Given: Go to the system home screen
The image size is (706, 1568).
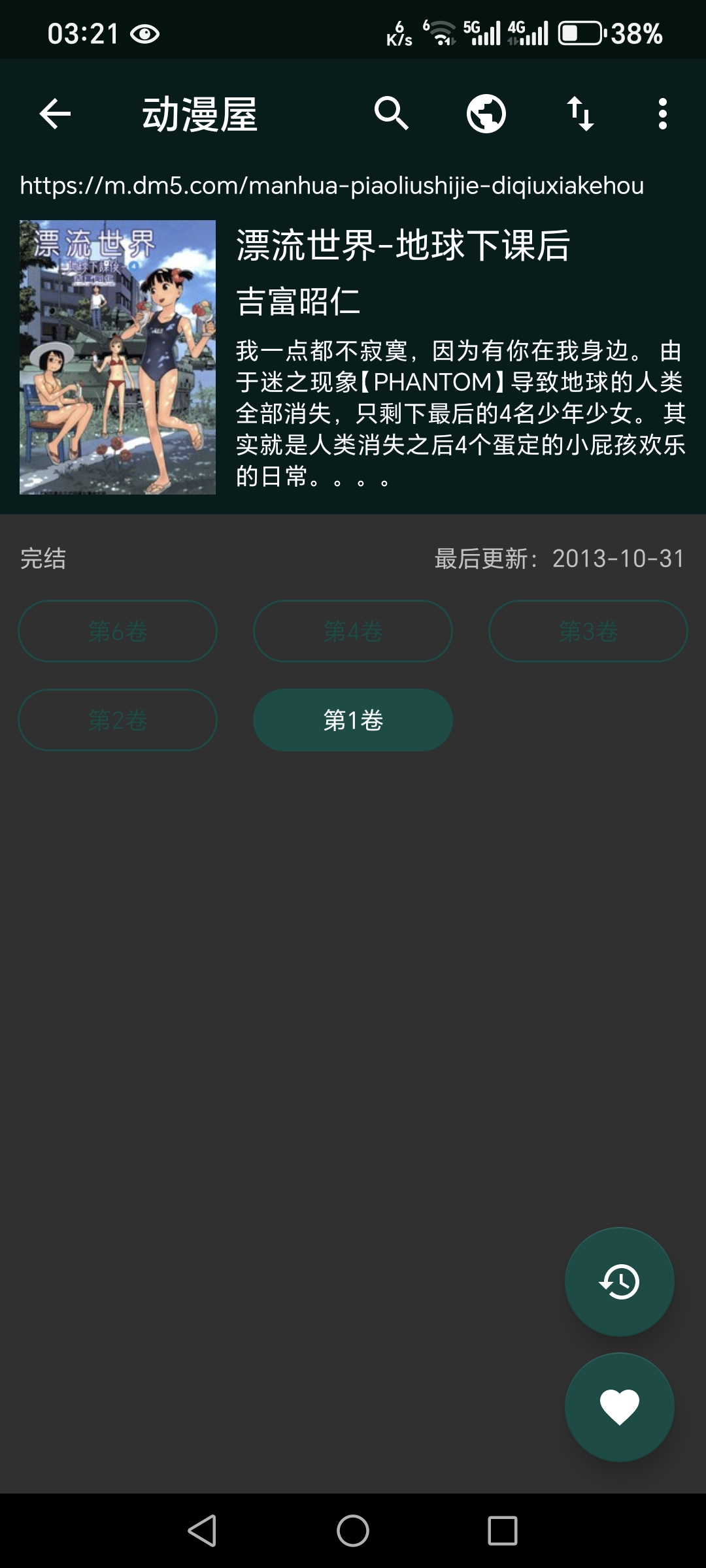Looking at the screenshot, I should point(353,1530).
